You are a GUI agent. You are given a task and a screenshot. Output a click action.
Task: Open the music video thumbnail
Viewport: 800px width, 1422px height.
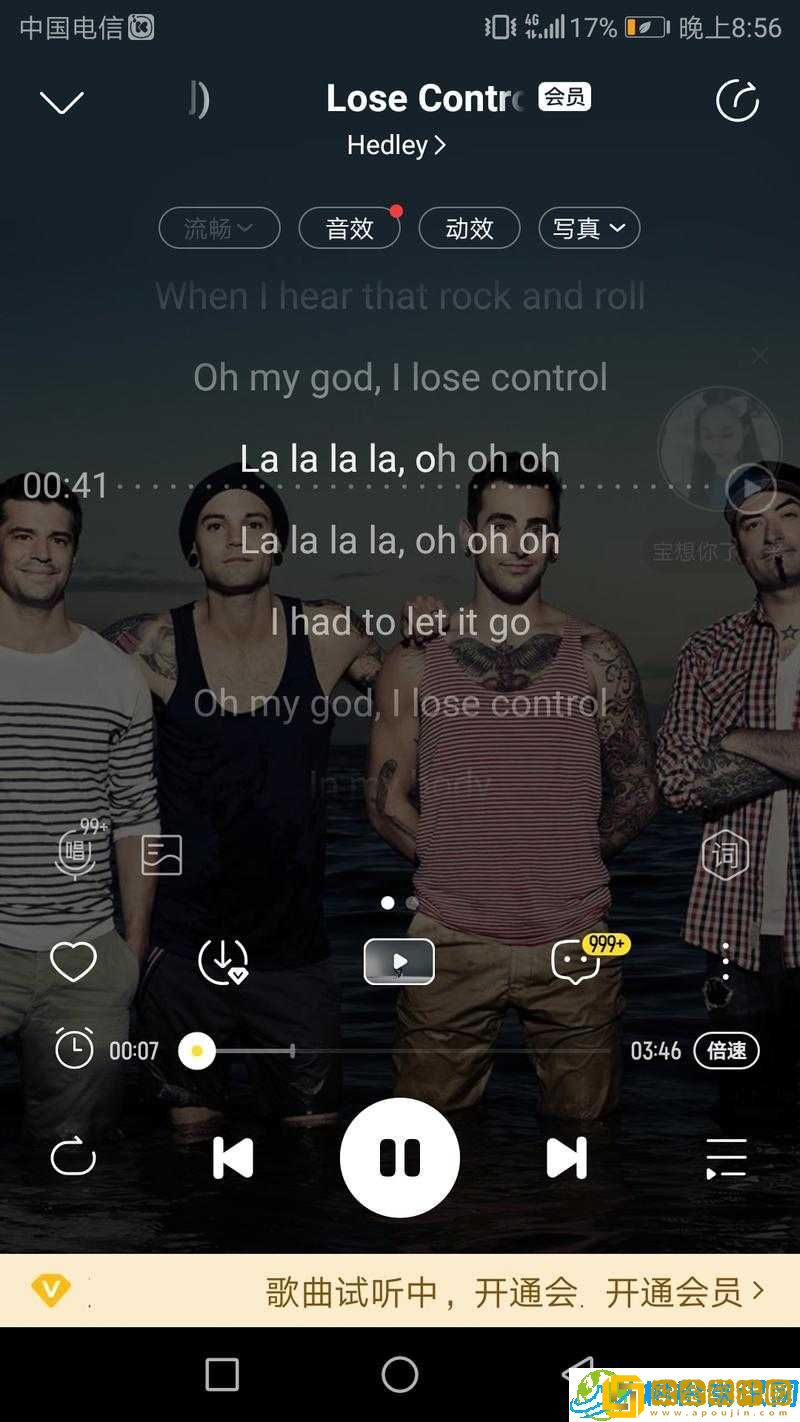(399, 962)
